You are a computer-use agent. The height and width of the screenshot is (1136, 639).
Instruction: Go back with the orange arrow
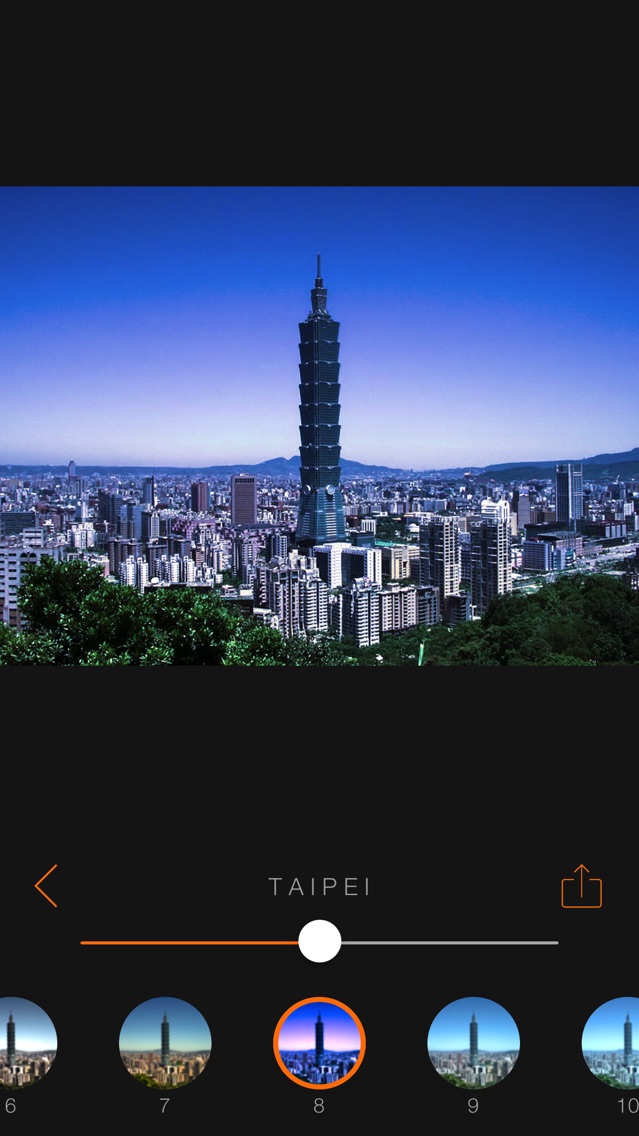coord(46,886)
